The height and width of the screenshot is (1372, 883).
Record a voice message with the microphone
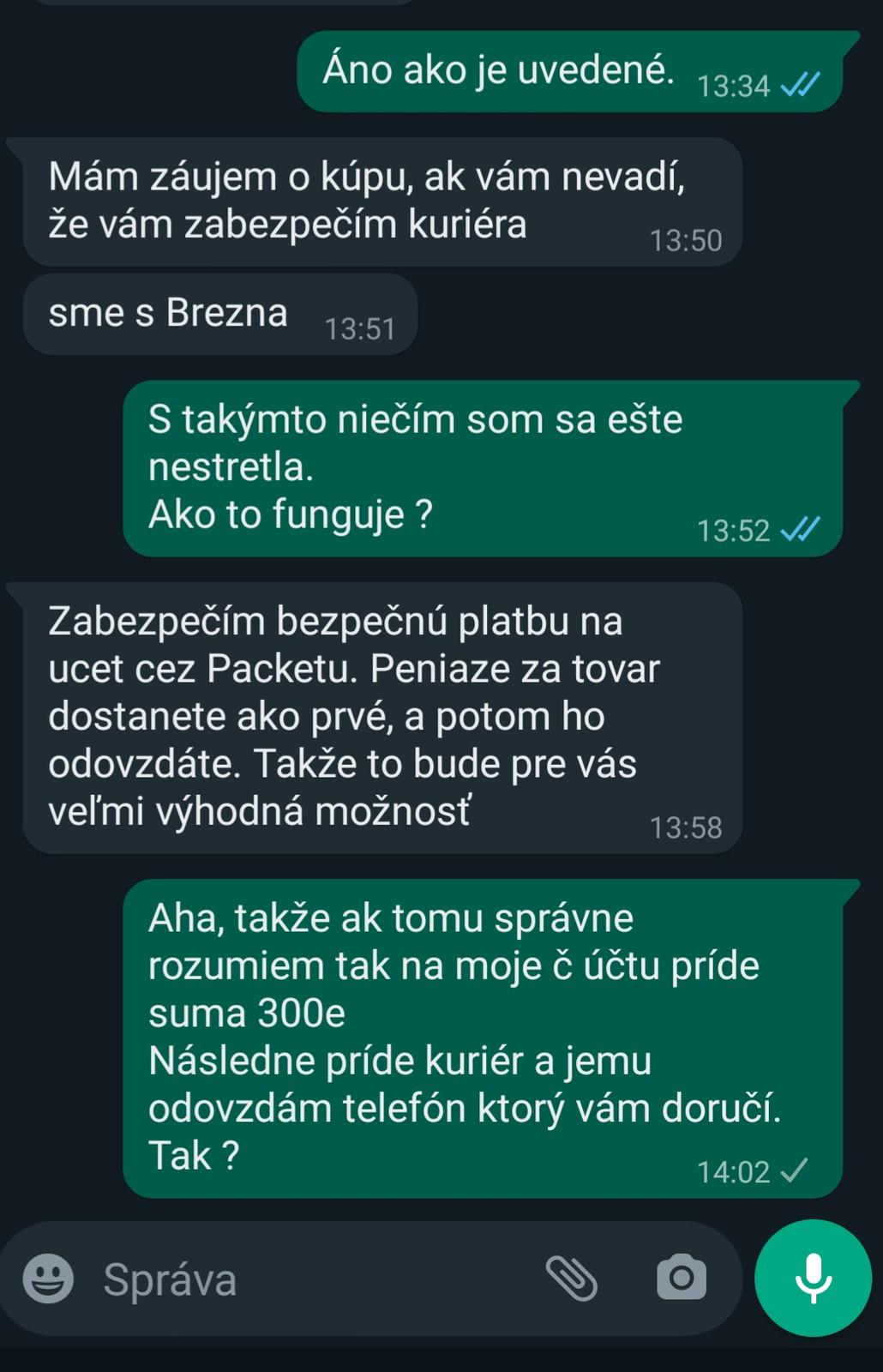click(813, 1278)
